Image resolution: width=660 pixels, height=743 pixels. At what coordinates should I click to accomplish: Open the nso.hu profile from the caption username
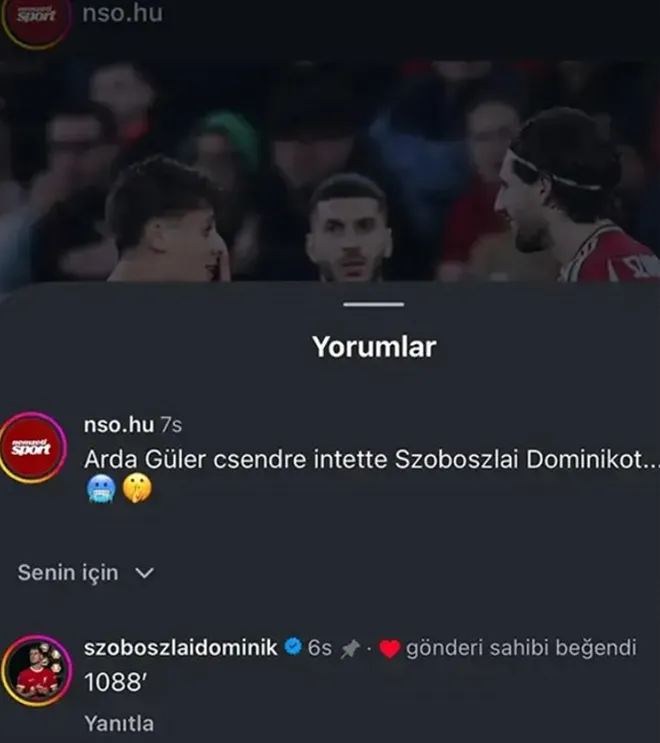point(118,425)
